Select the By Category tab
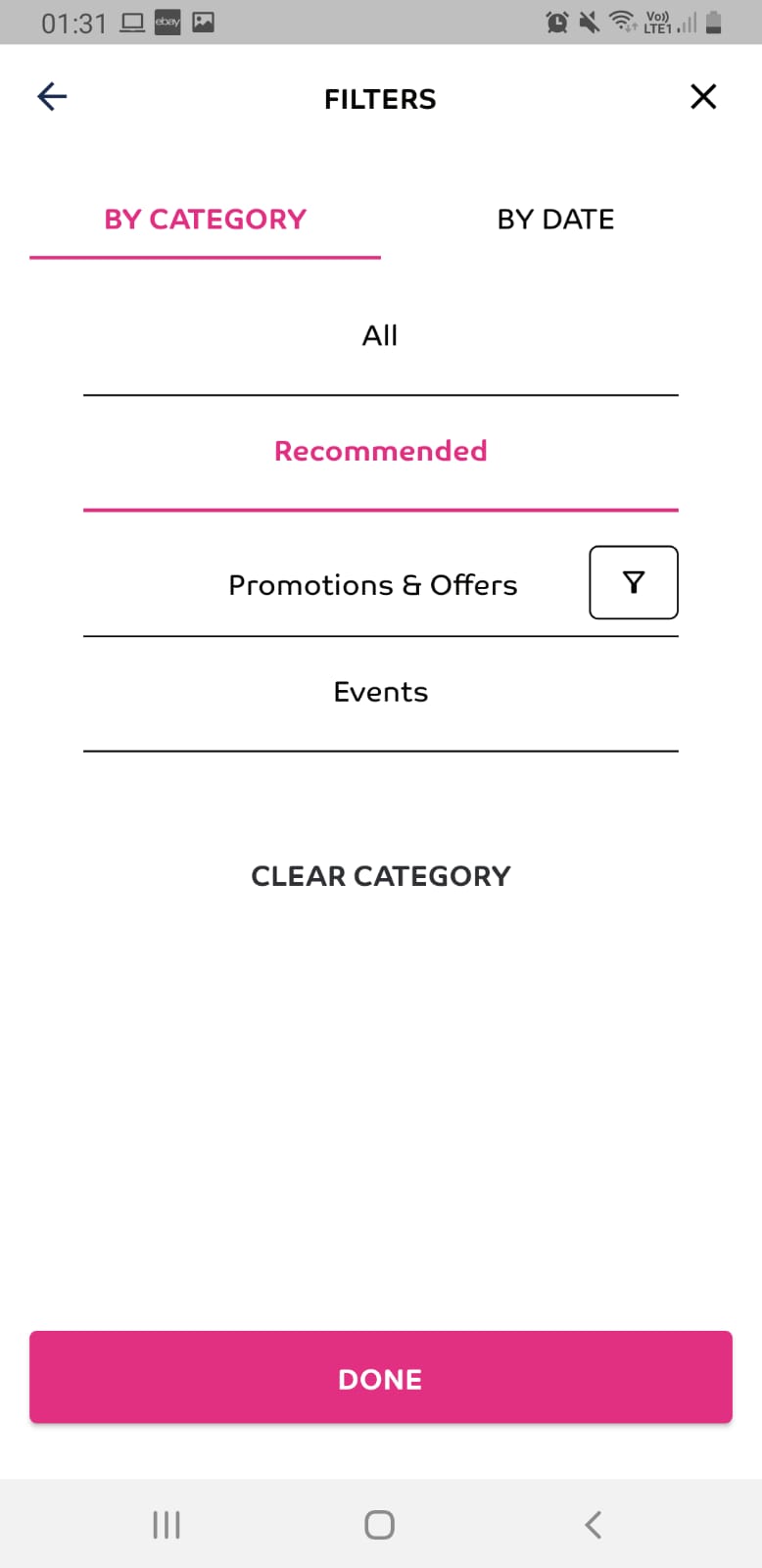 coord(206,220)
